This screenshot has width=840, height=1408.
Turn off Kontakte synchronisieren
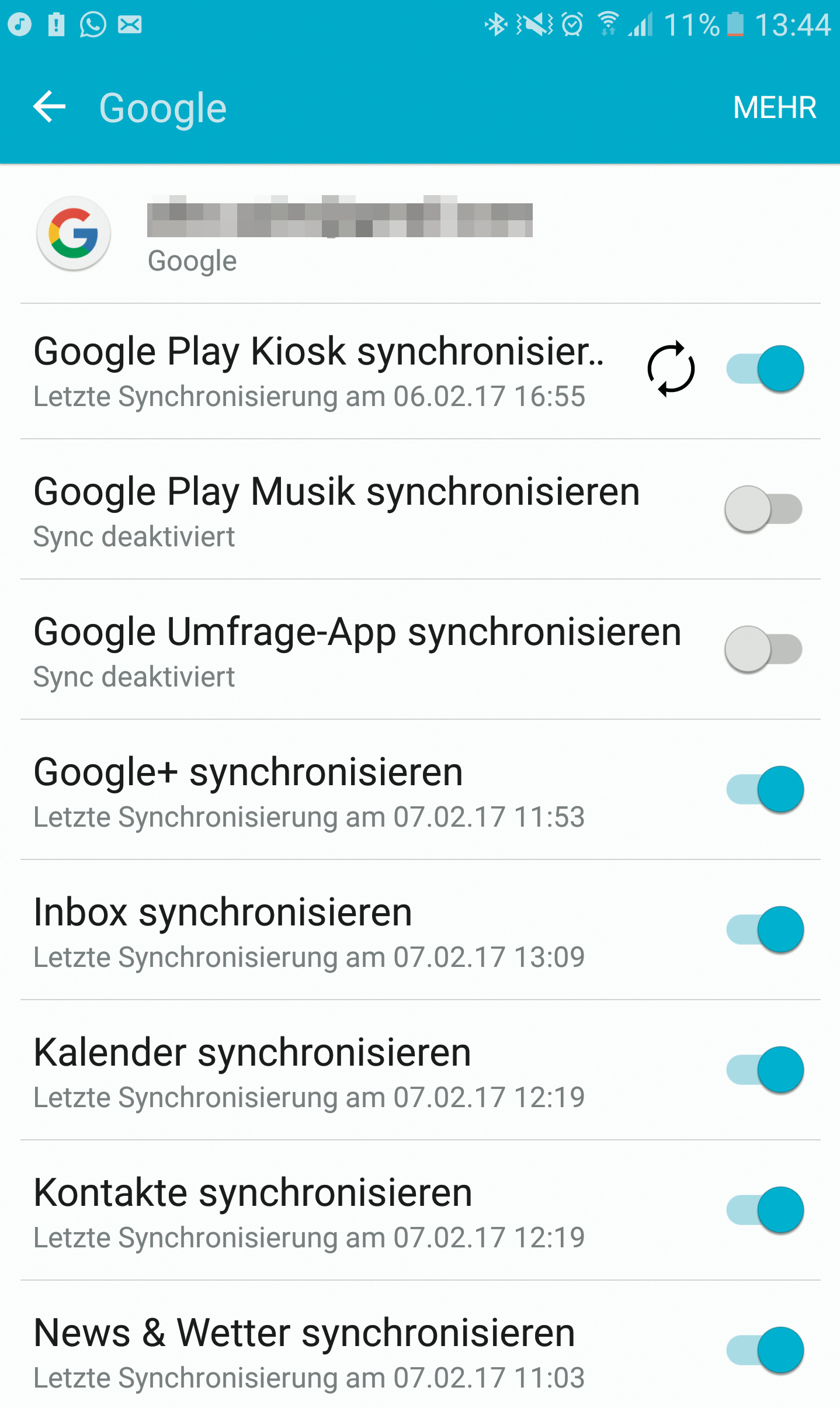(764, 1210)
